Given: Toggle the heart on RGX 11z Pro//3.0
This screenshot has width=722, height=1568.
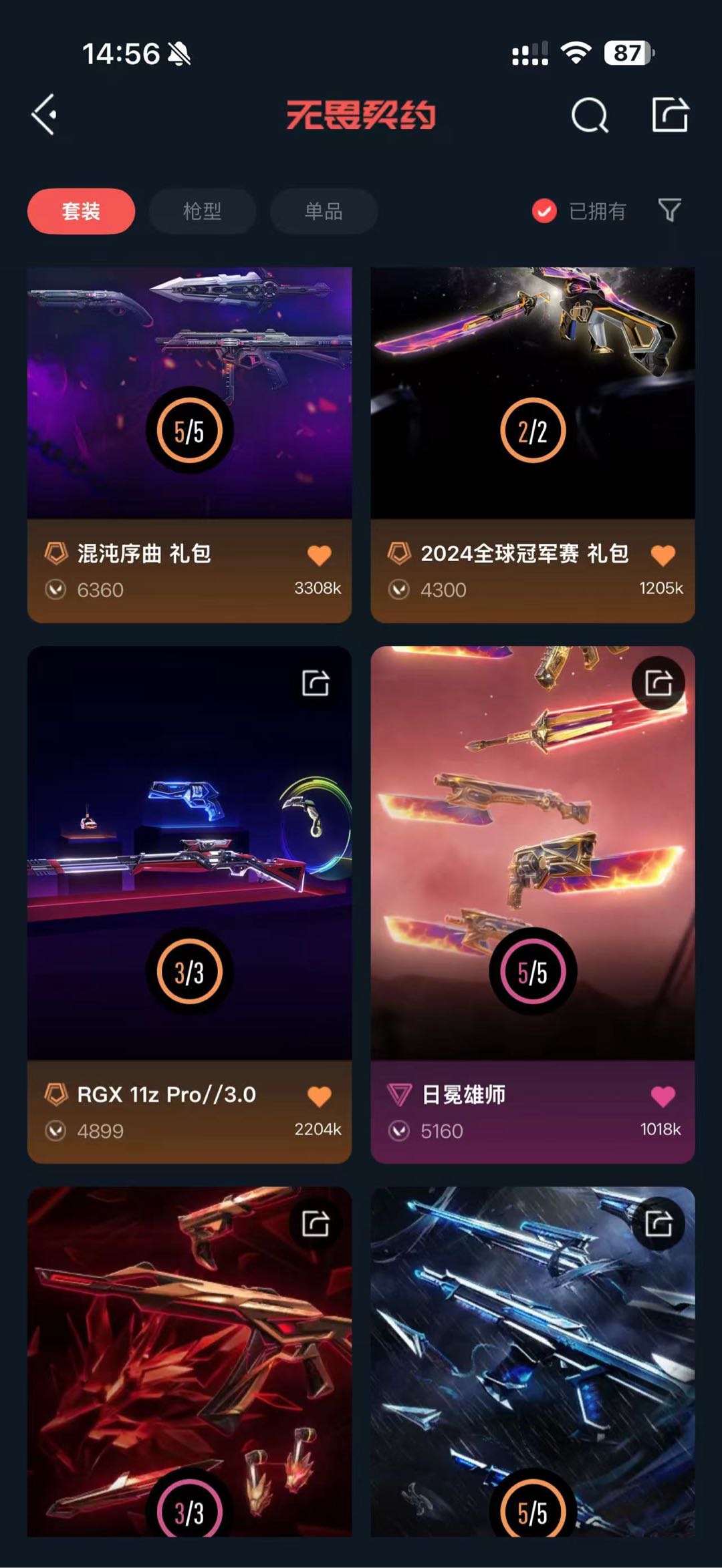Looking at the screenshot, I should coord(319,1096).
